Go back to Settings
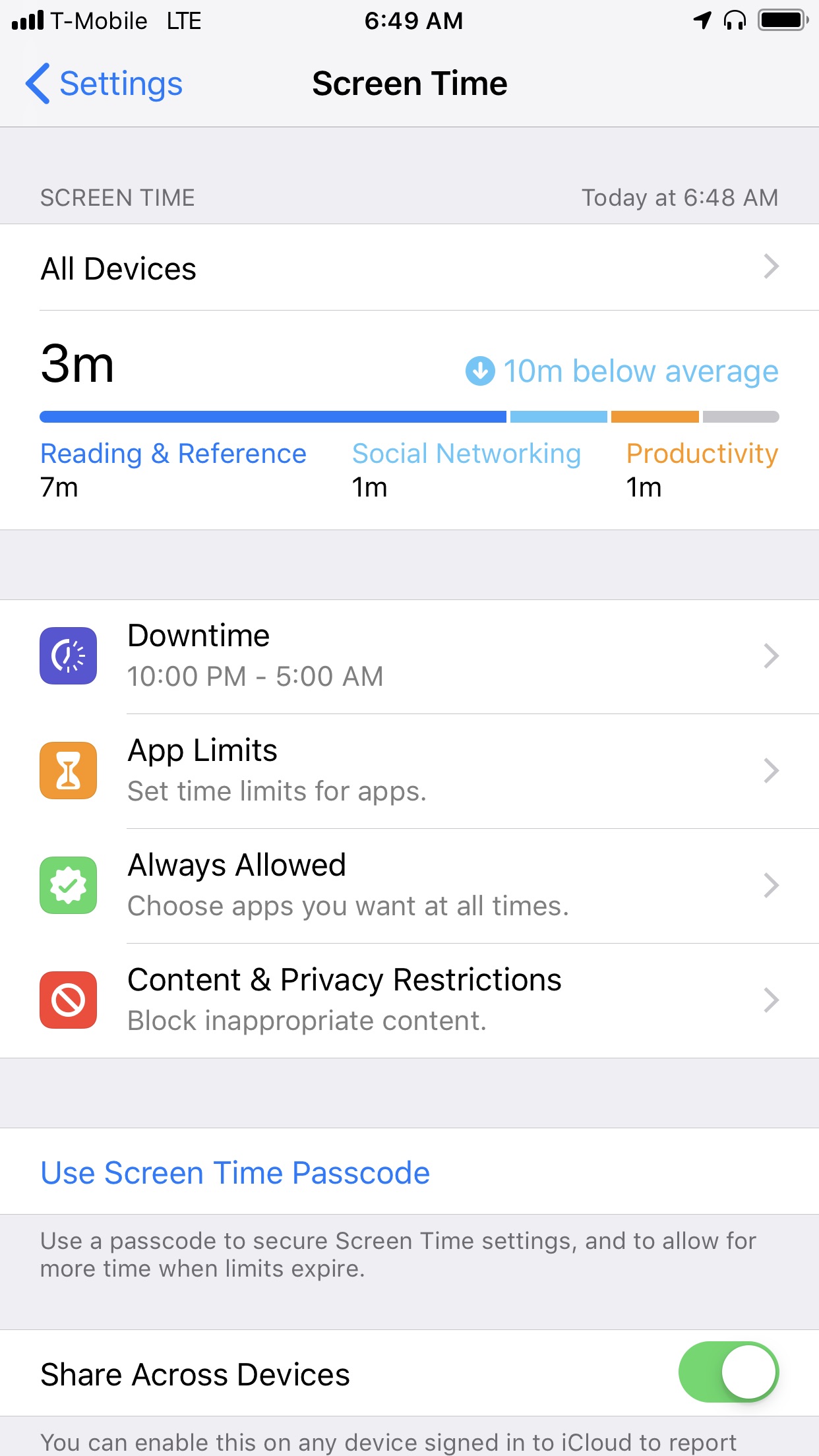Viewport: 819px width, 1456px height. click(104, 84)
